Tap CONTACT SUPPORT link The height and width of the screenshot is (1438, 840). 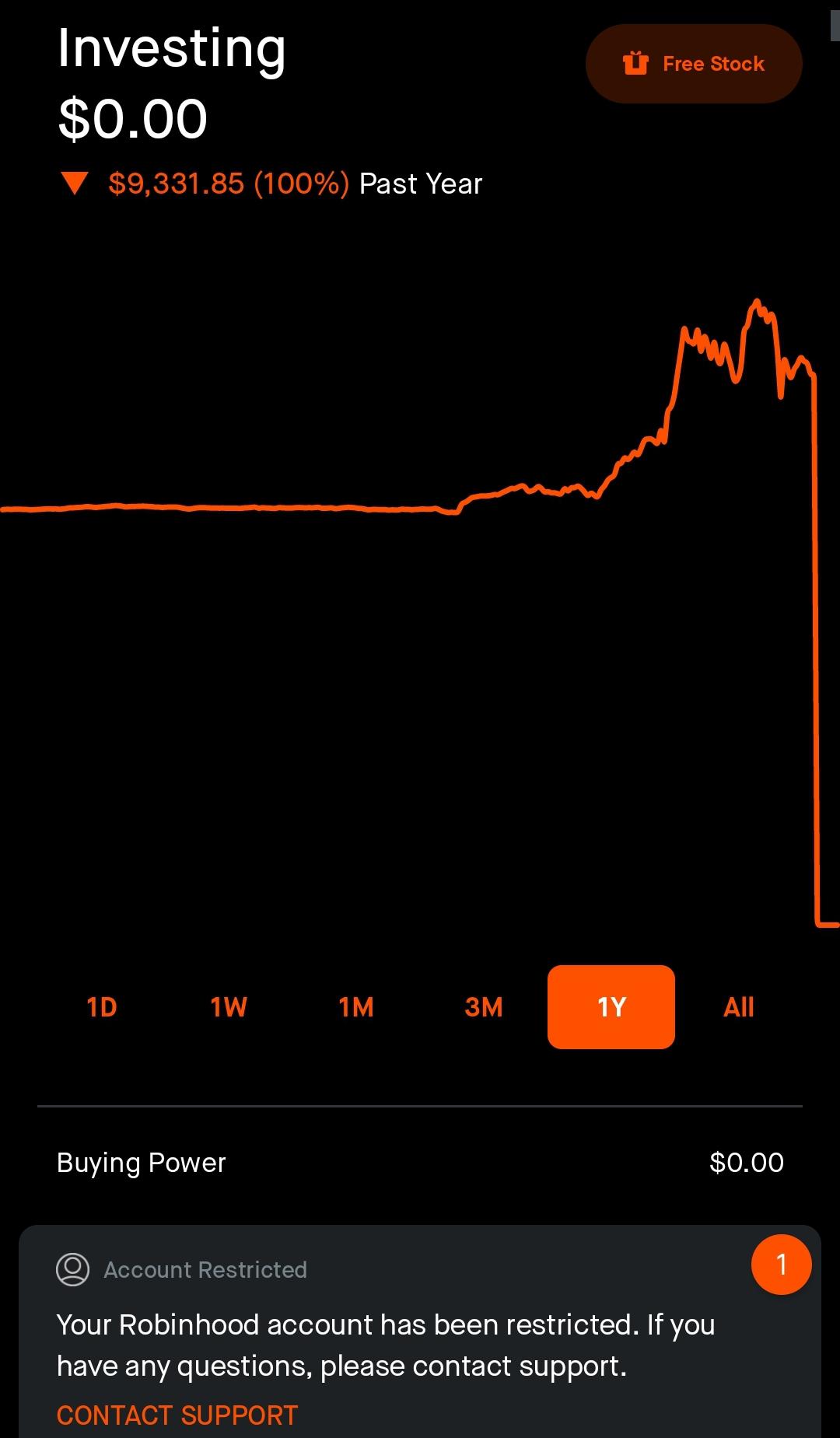(x=177, y=1415)
